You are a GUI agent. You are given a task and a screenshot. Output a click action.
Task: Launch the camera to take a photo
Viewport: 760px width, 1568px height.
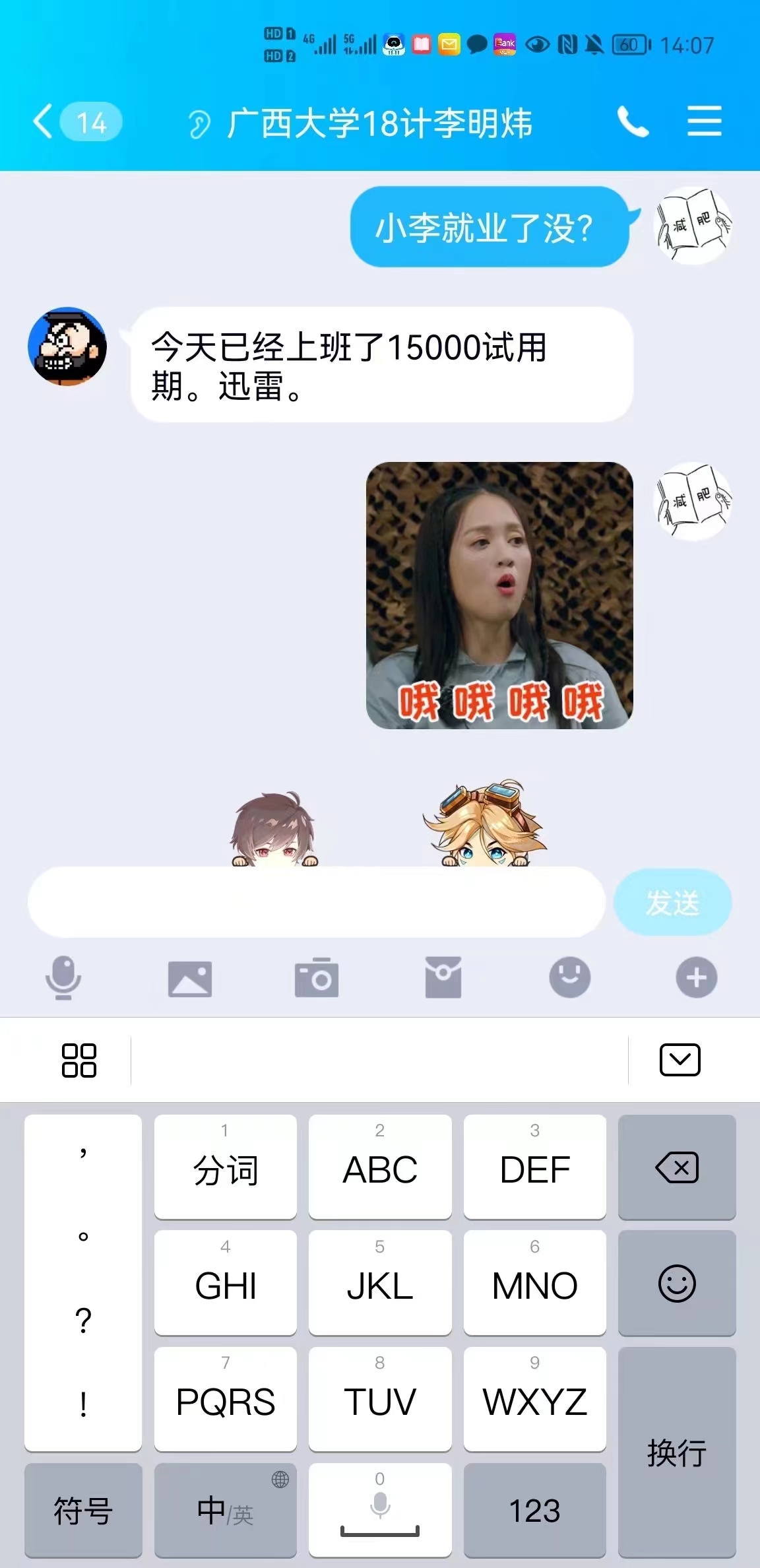coord(317,977)
